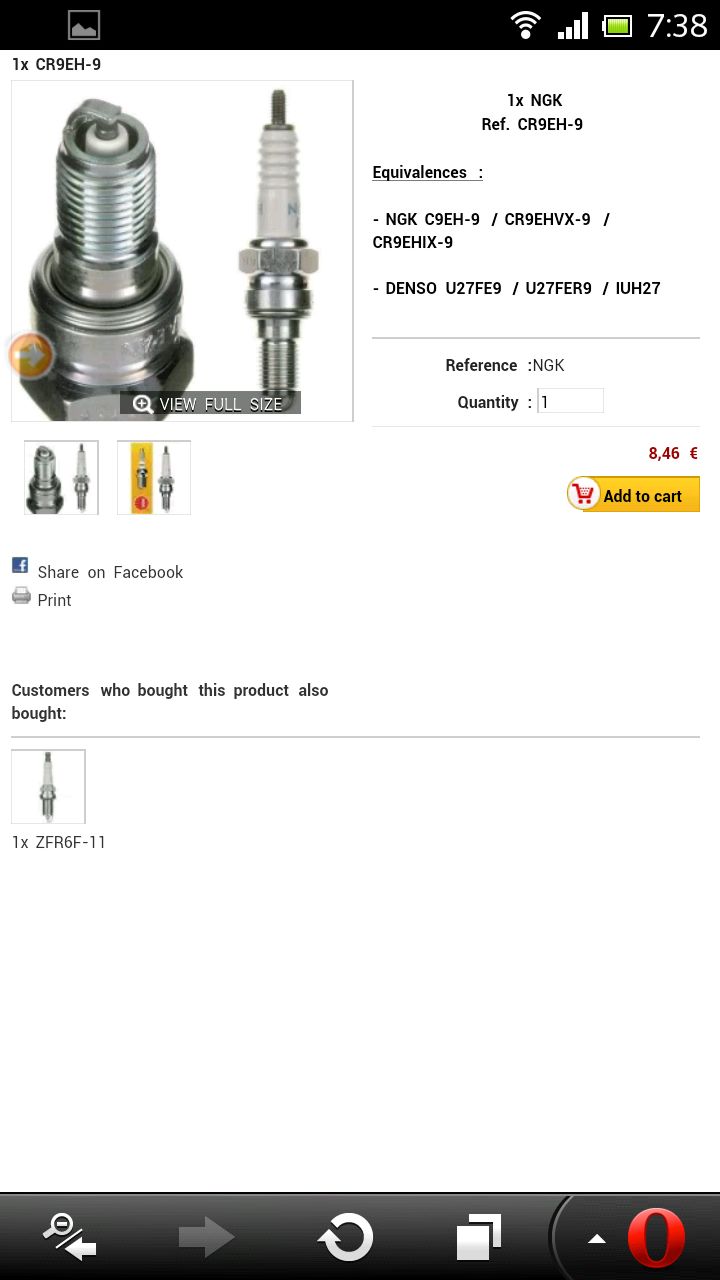The width and height of the screenshot is (720, 1280).
Task: Open the ZFR6F-11 related product
Action: coord(48,787)
